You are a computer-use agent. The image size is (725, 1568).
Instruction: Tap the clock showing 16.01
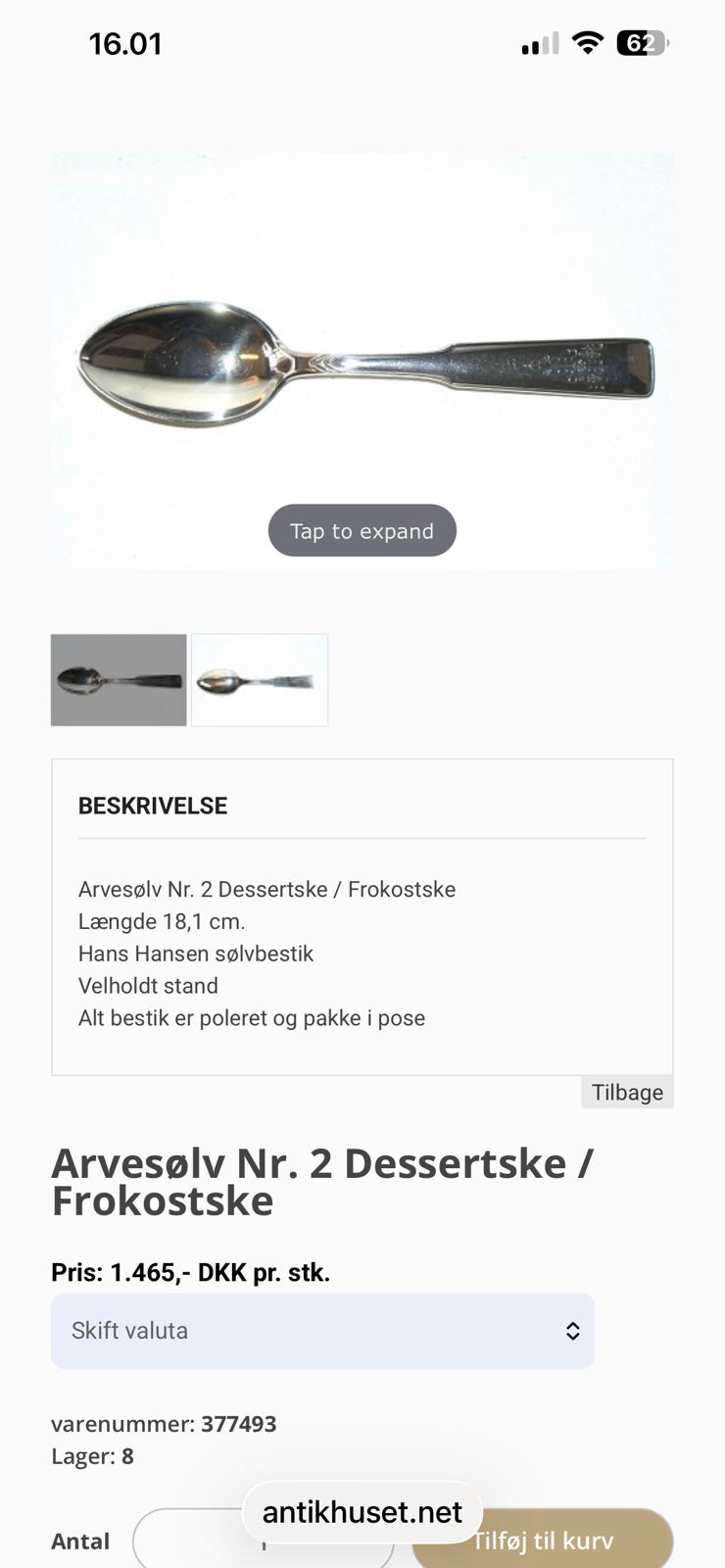click(x=123, y=42)
